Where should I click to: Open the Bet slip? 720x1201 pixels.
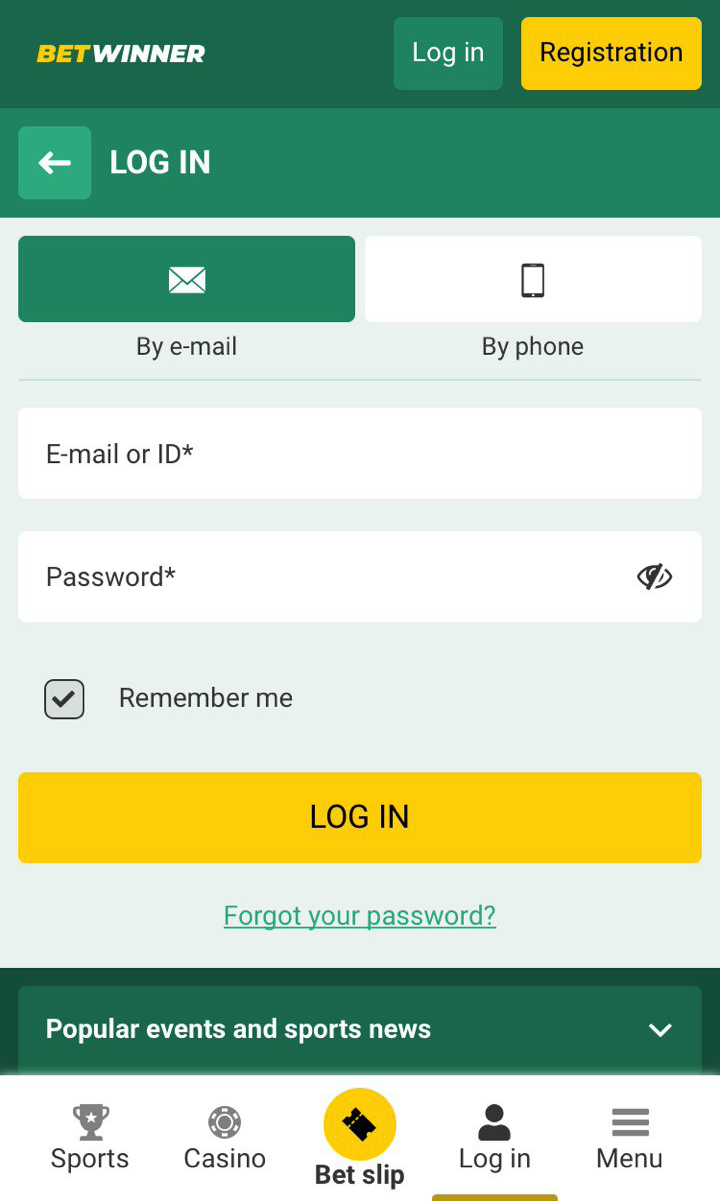coord(360,1138)
